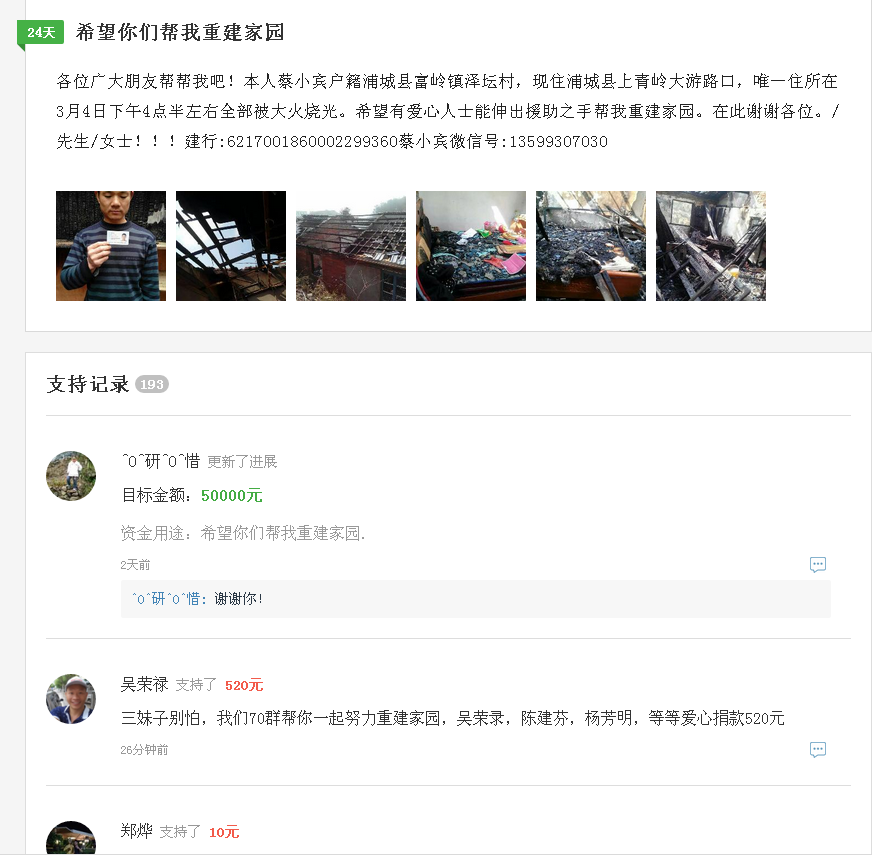Open the photo of colorful belongings on the bed
Screen dimensions: 872x855
471,246
